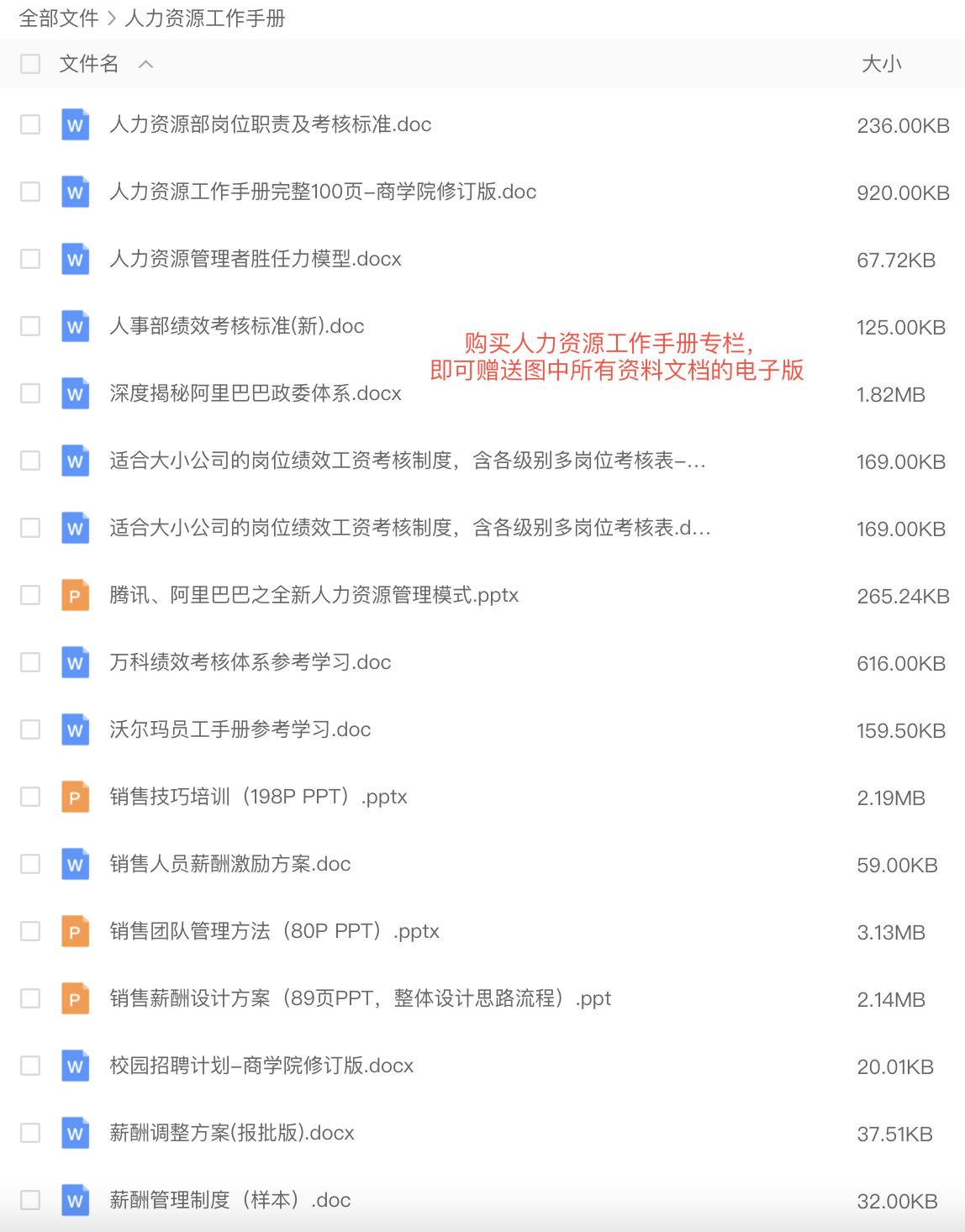Check the box for 薪酬调整方案(报批版).docx
Screen dimensions: 965x1232
coord(30,1133)
